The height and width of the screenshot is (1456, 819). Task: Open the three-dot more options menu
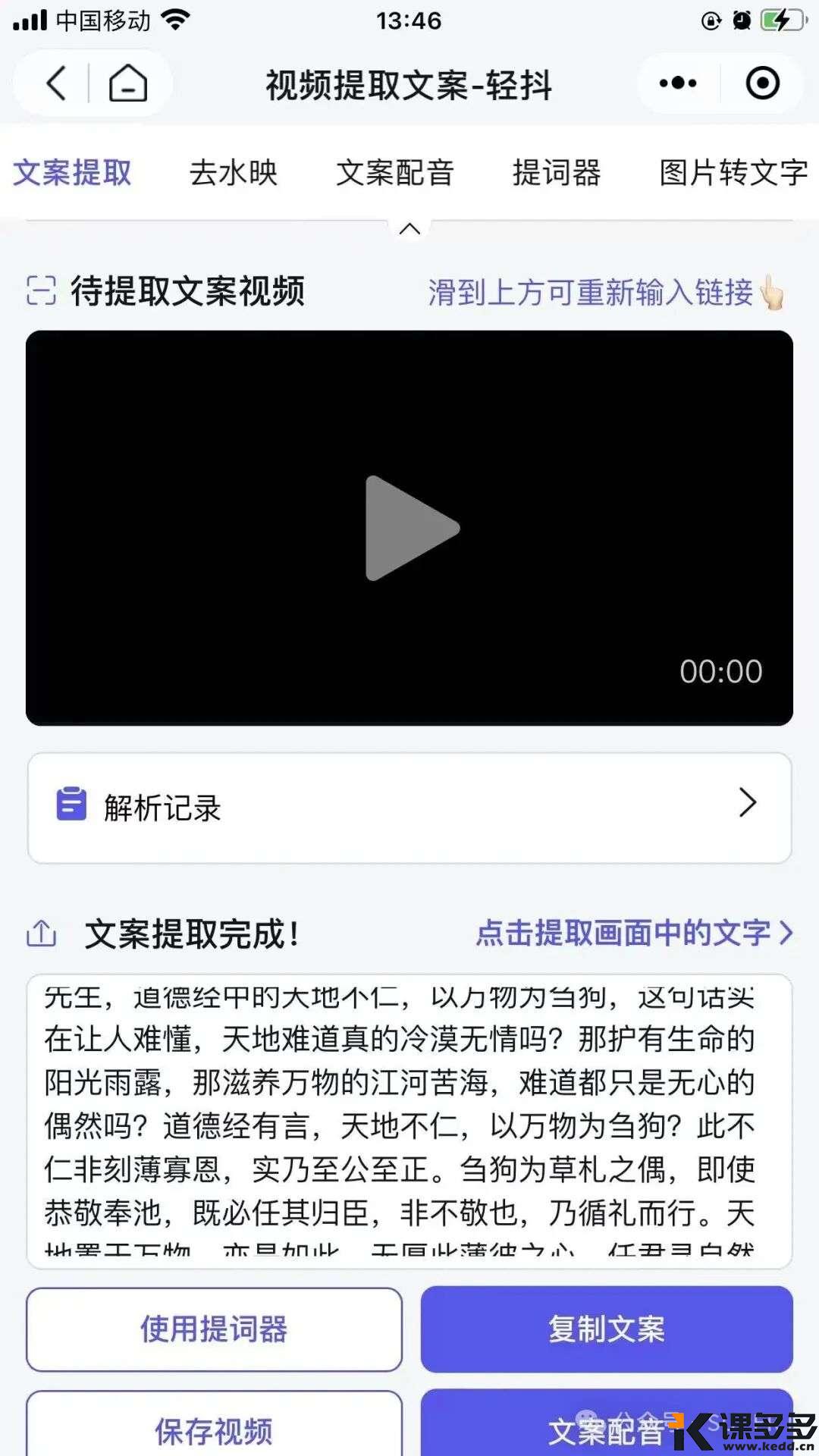[x=677, y=83]
